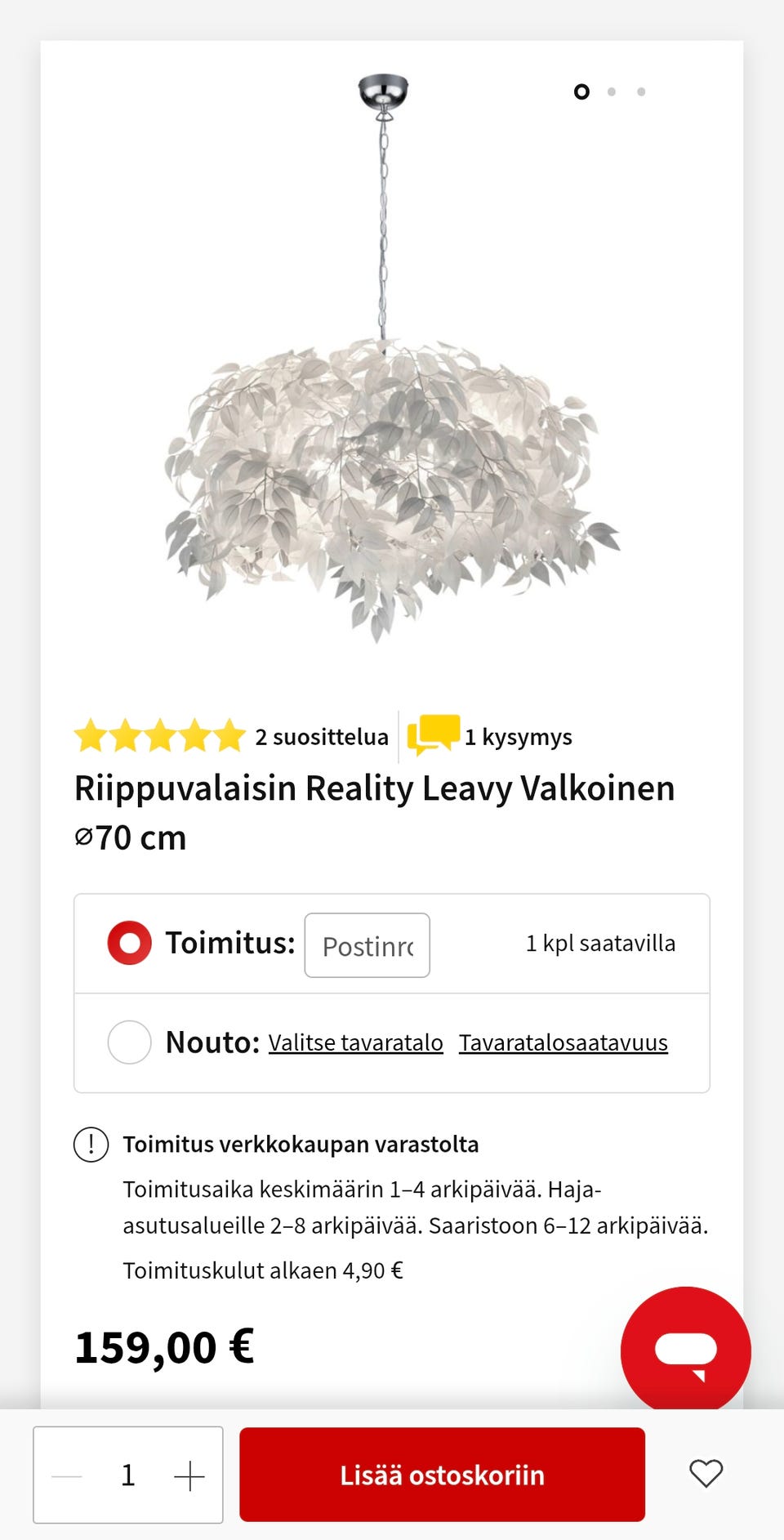This screenshot has height=1540, width=784.
Task: Open the second image carousel dot
Action: (x=612, y=92)
